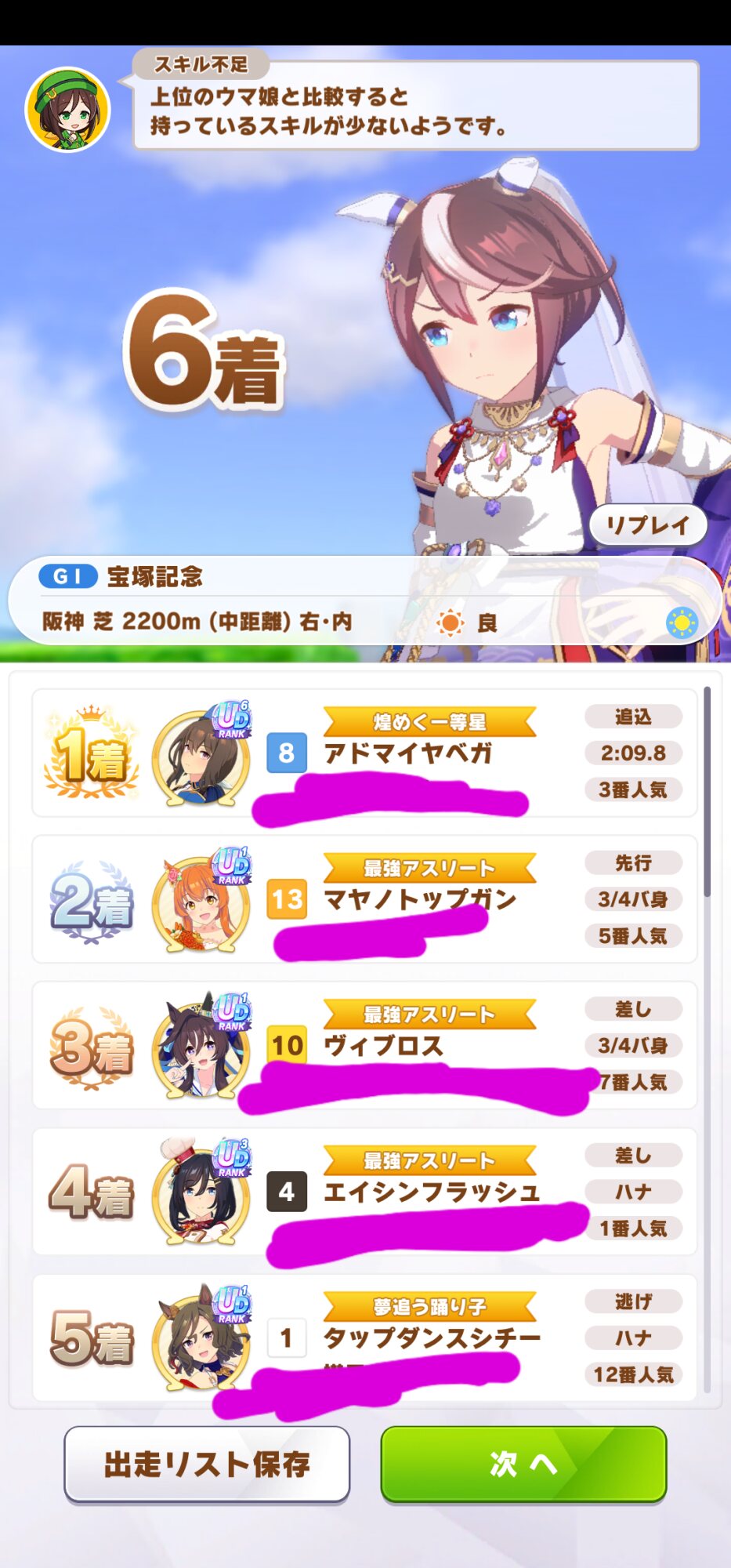The height and width of the screenshot is (1568, 731).
Task: Select the 3rd place entry ヴィブロス
Action: [x=364, y=1045]
